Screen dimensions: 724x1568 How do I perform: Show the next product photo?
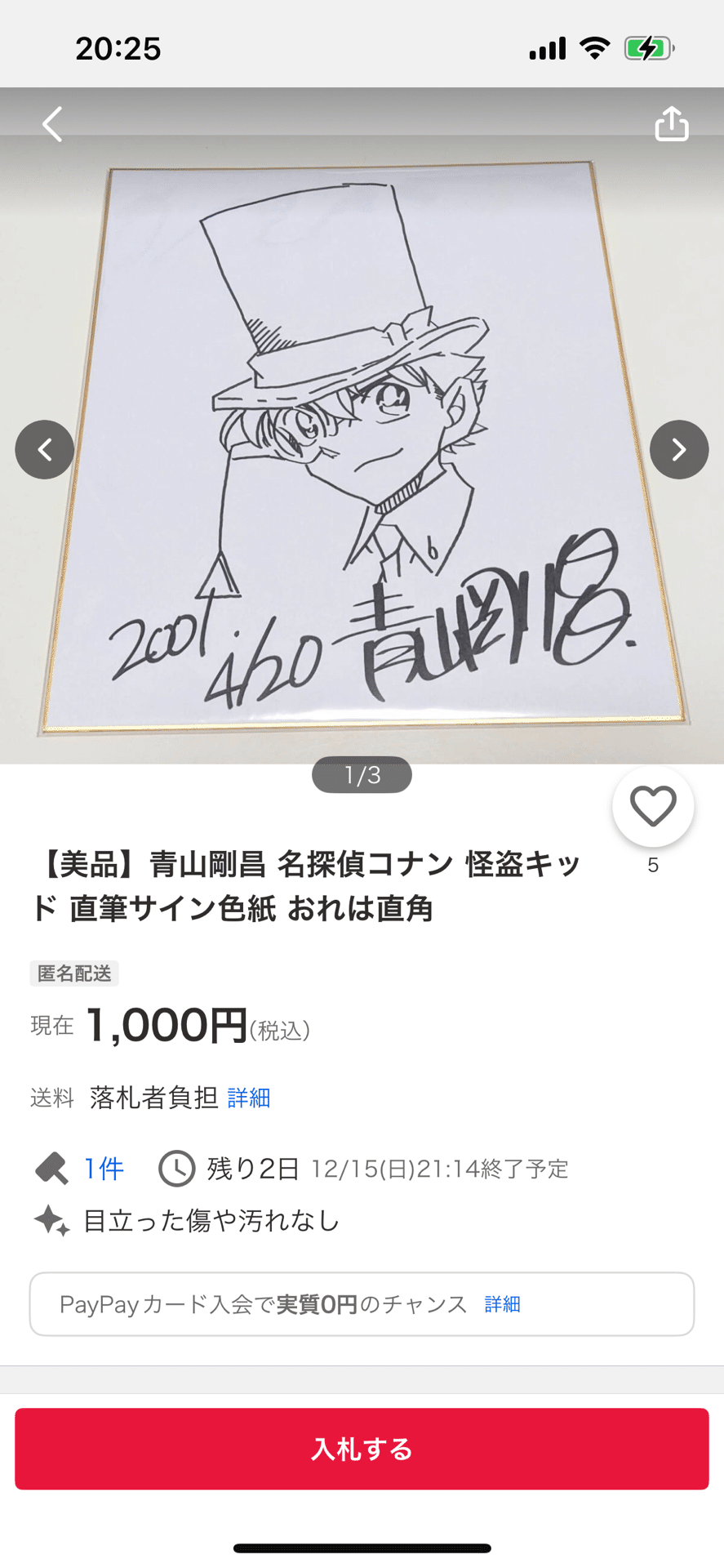pyautogui.click(x=678, y=449)
